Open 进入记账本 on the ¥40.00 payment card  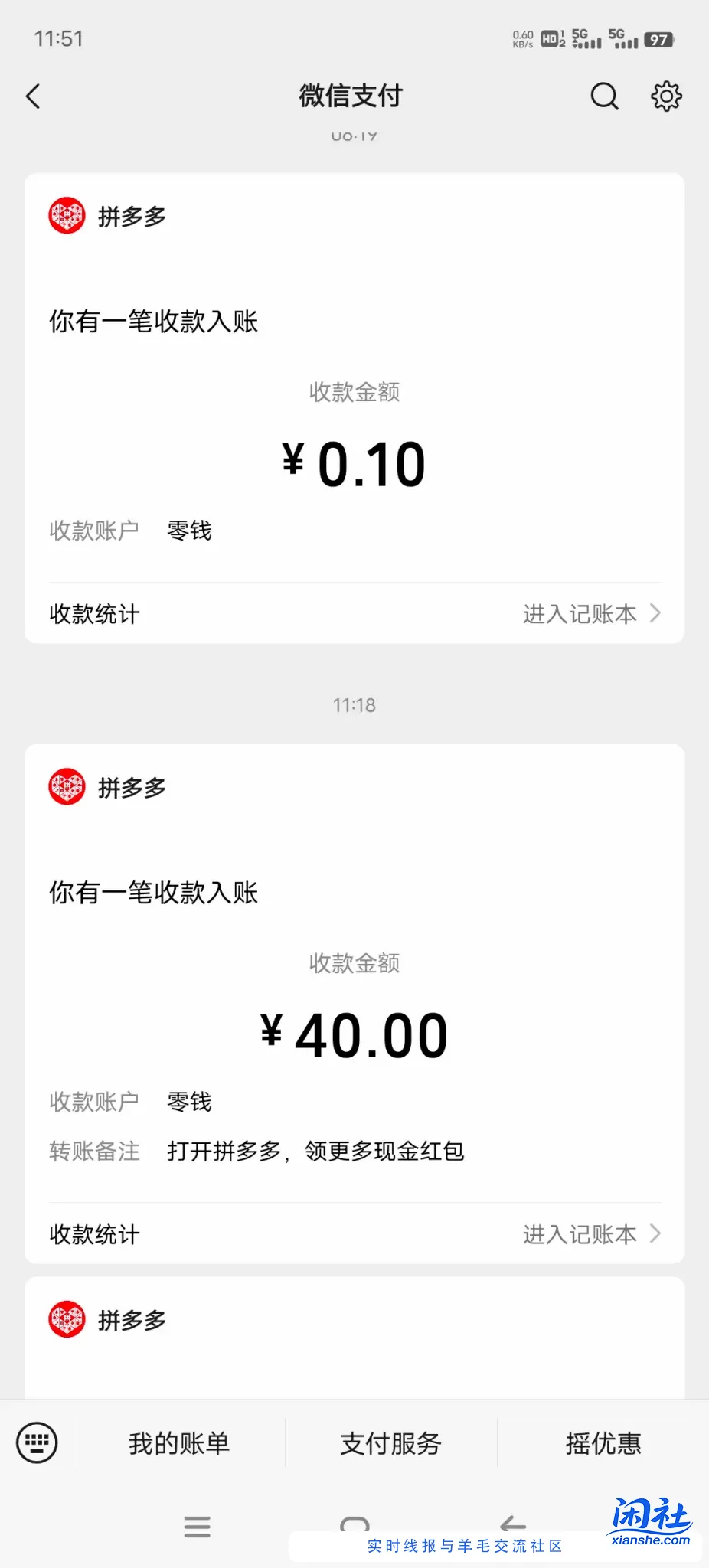[x=580, y=1233]
